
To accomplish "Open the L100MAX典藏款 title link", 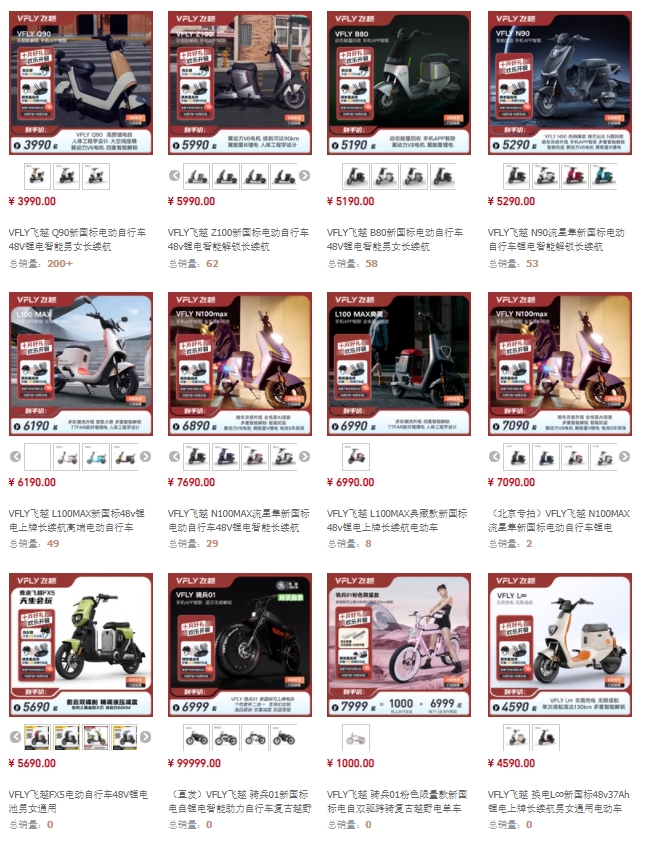I will tap(393, 520).
